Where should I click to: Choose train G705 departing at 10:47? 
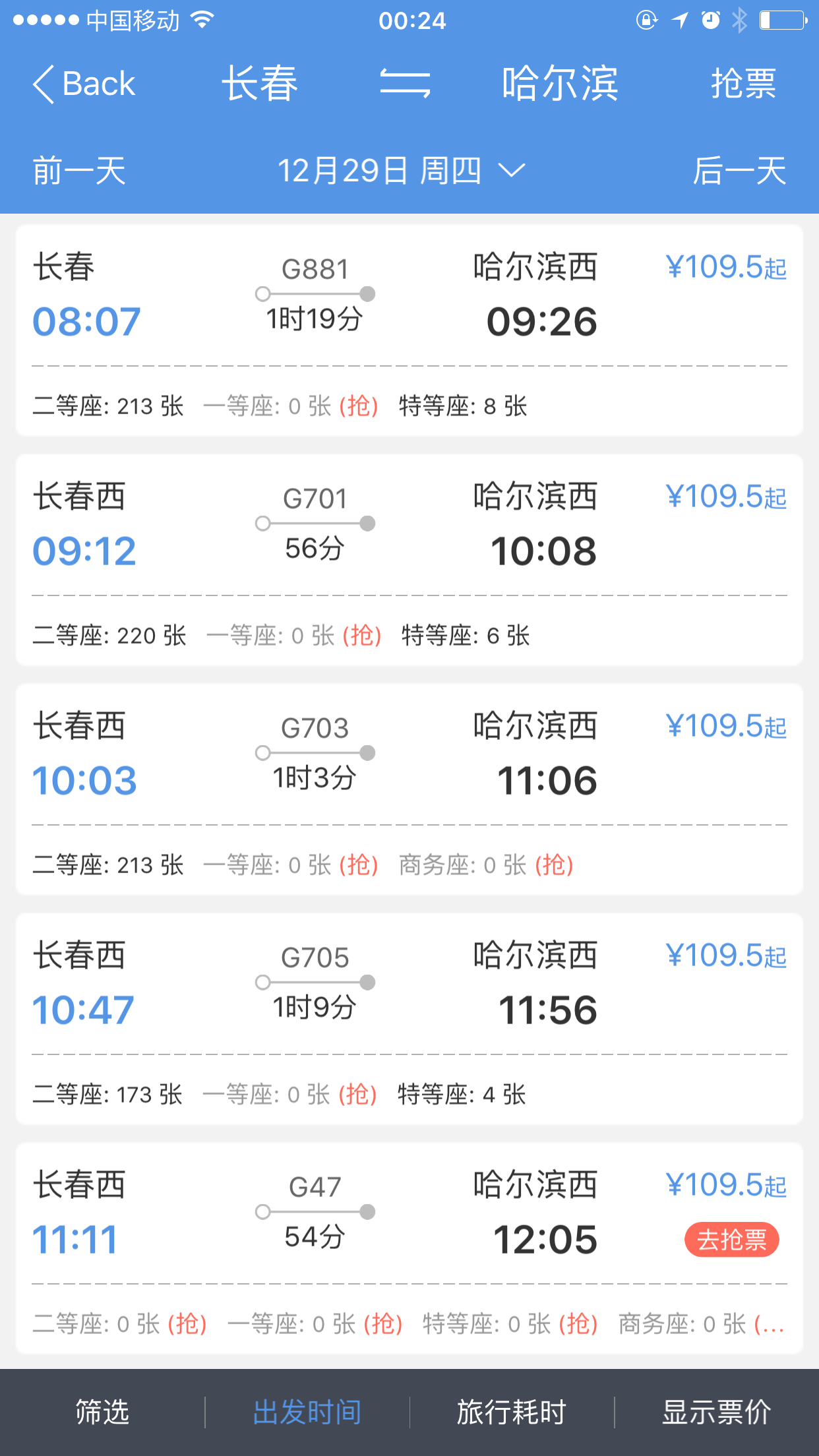409,1019
